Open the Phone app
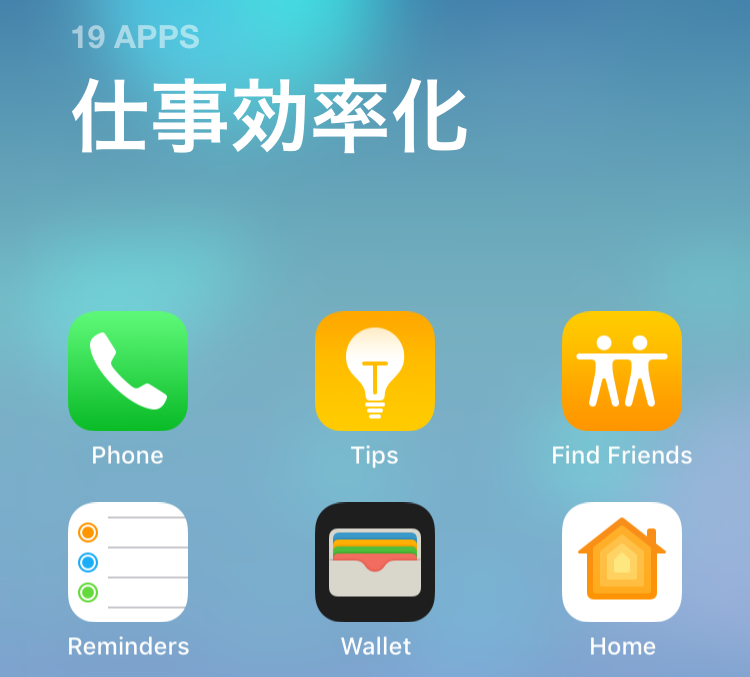 click(x=127, y=371)
